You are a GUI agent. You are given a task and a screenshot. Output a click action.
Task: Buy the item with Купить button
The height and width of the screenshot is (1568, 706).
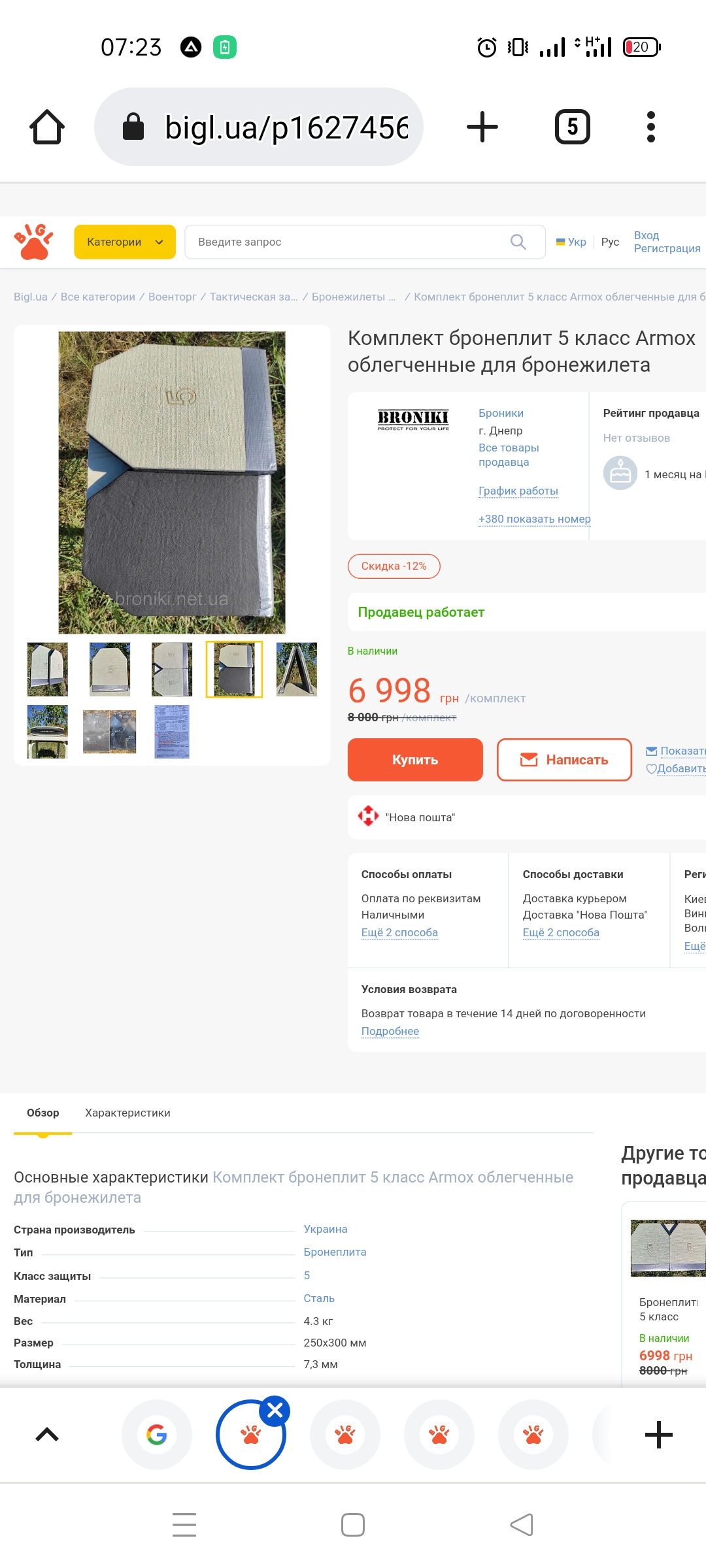(x=415, y=760)
